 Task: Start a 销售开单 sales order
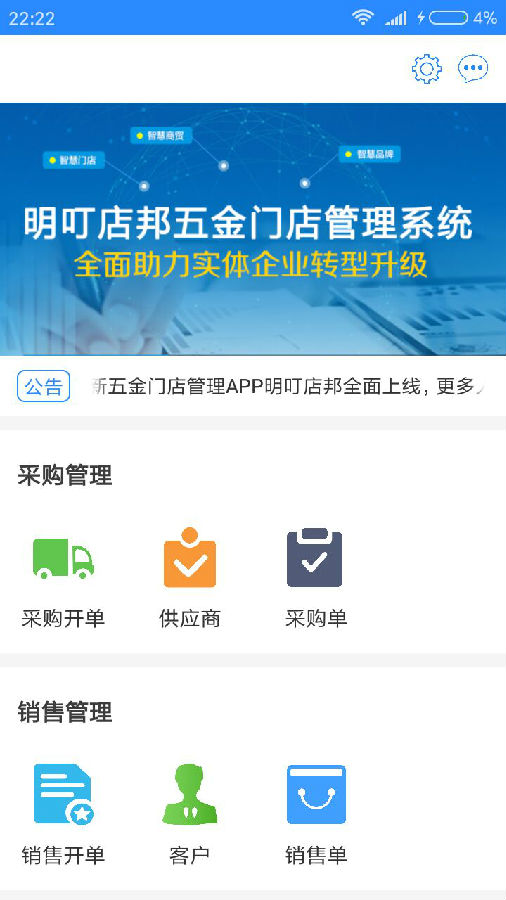pos(63,814)
